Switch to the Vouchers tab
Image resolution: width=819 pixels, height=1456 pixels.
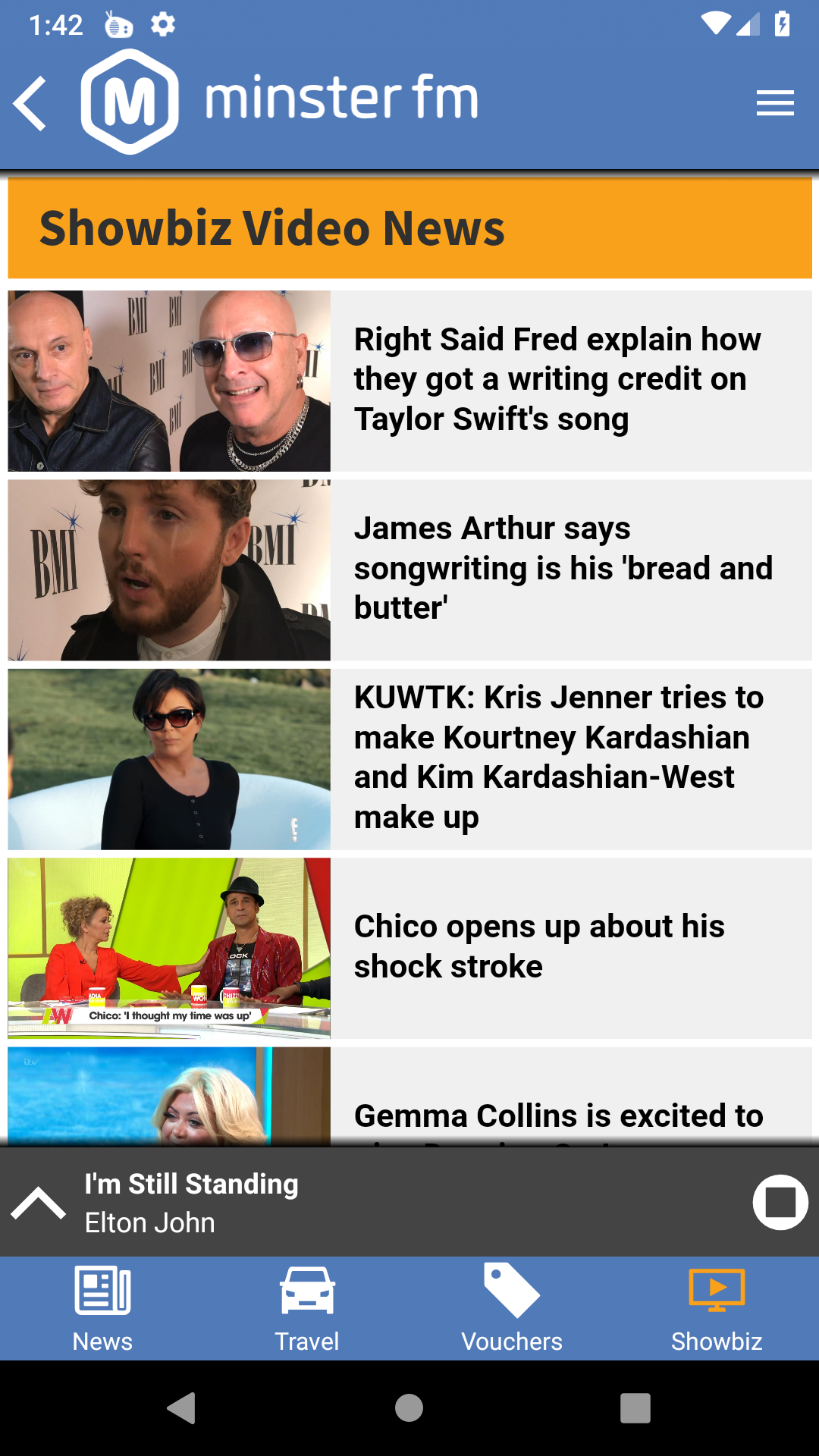512,1308
